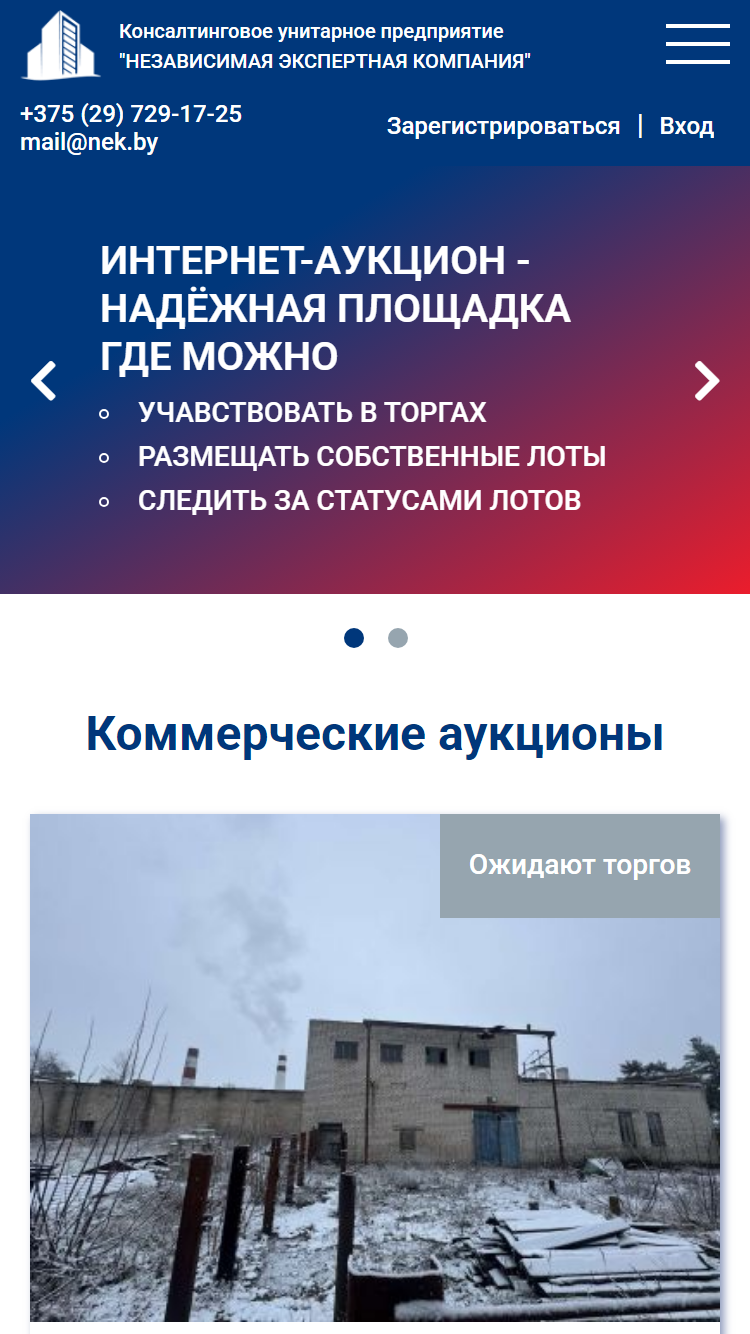Image resolution: width=750 pixels, height=1334 pixels.
Task: Call the phone number +375 (29) 729-17-25
Action: pyautogui.click(x=131, y=114)
